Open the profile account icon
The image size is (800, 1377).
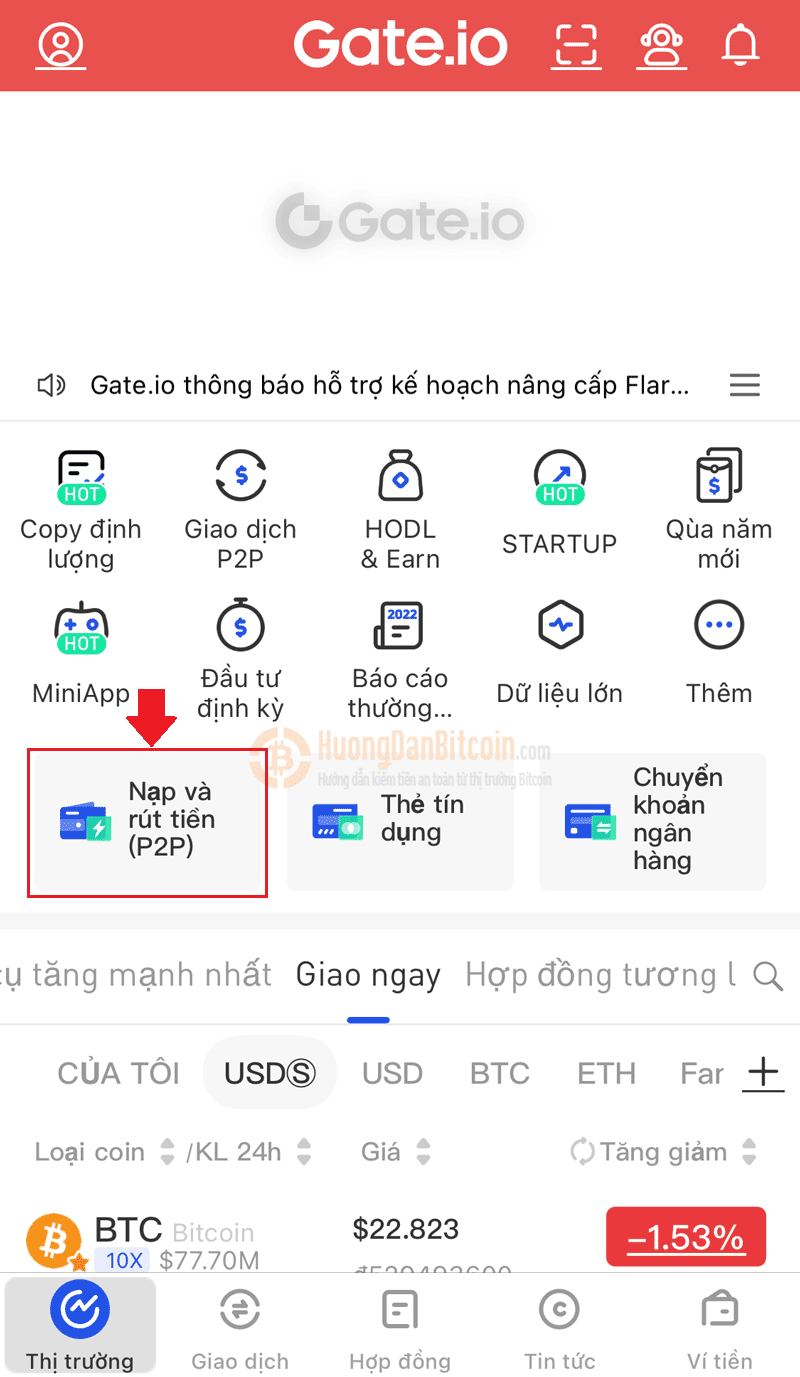pyautogui.click(x=61, y=45)
